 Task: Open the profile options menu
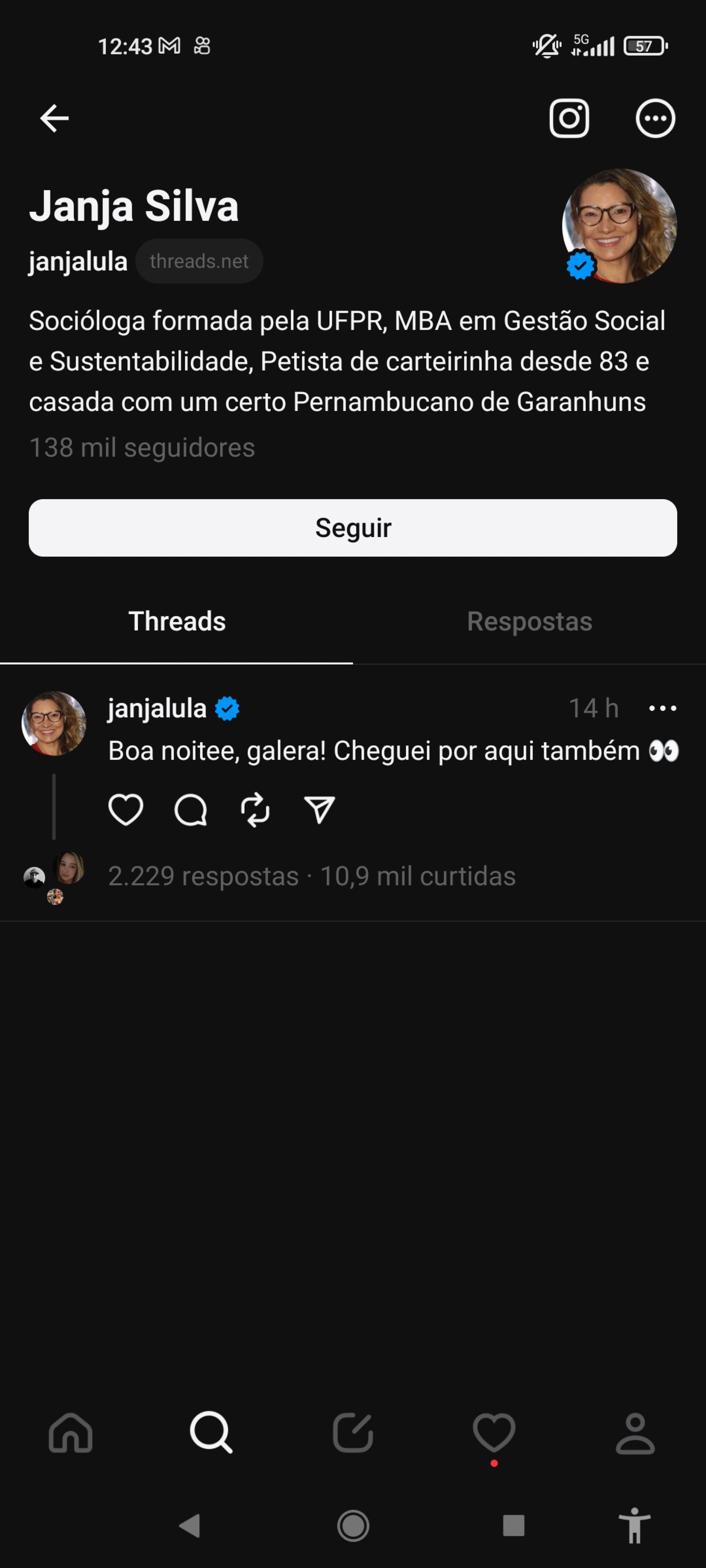[655, 118]
